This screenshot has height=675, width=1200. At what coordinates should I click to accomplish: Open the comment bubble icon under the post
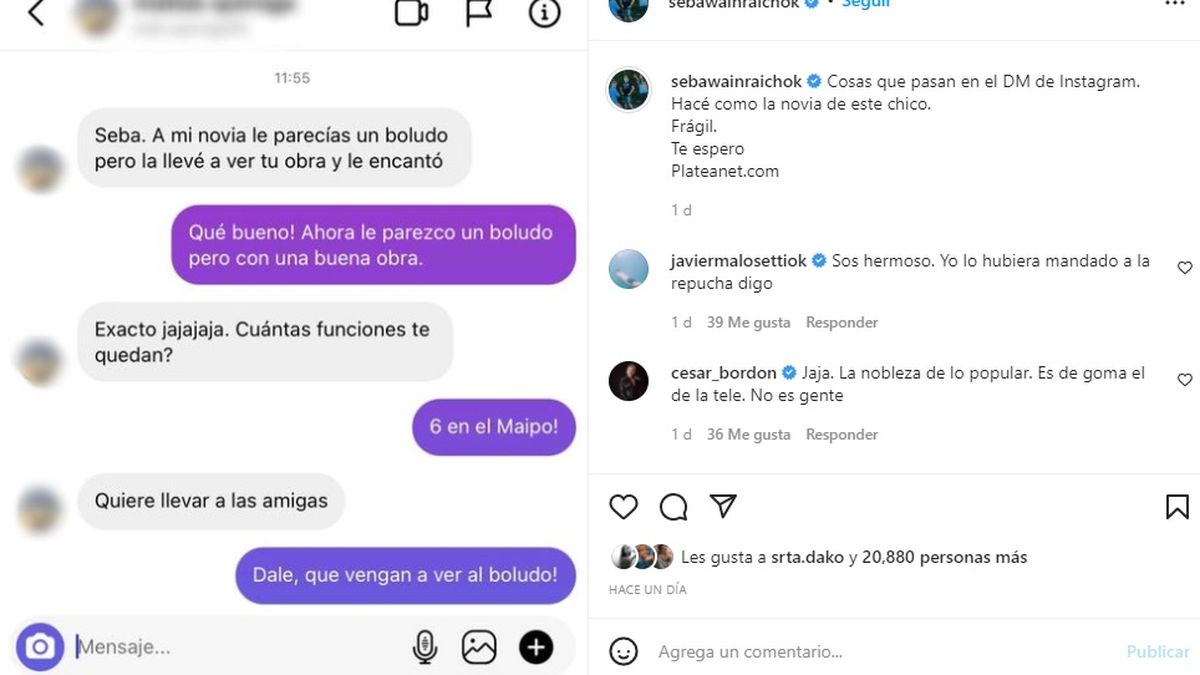[673, 507]
